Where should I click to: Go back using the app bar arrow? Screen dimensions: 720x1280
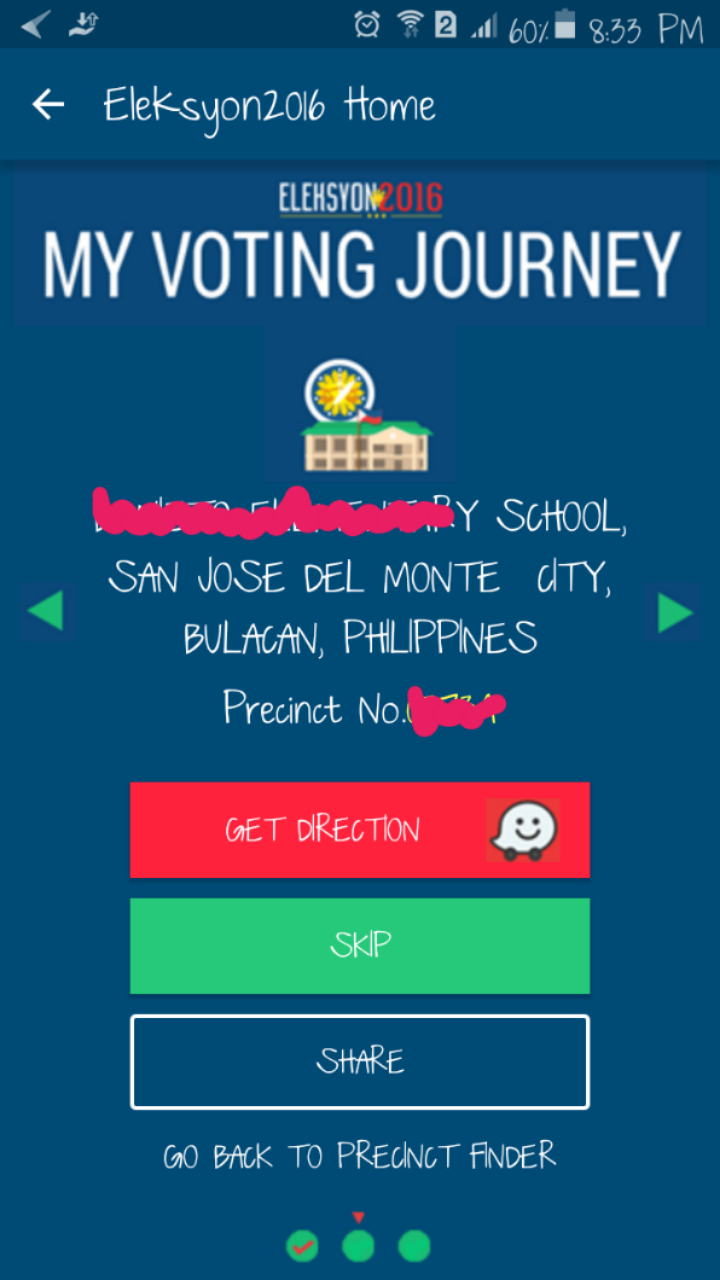click(x=47, y=104)
